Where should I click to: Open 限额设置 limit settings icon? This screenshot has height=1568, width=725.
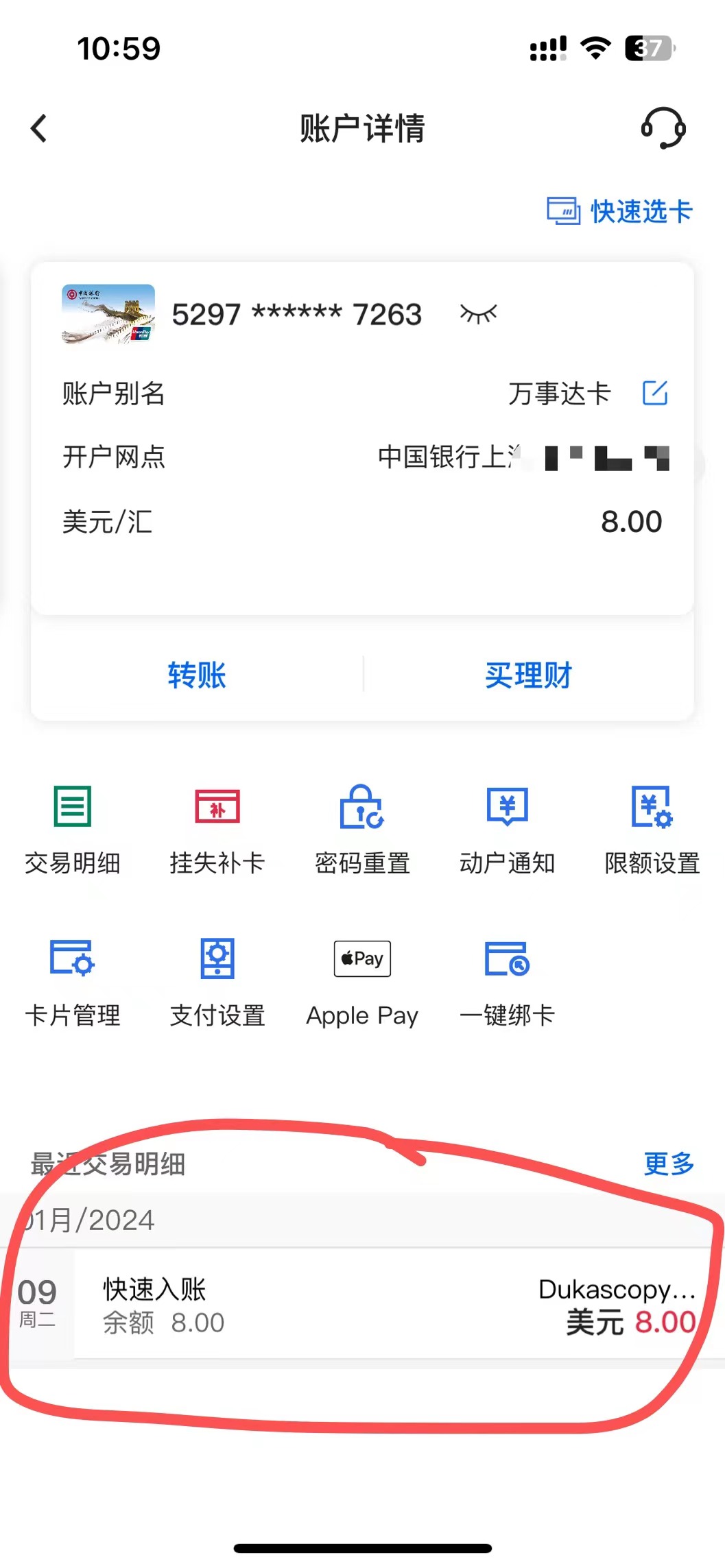click(650, 826)
